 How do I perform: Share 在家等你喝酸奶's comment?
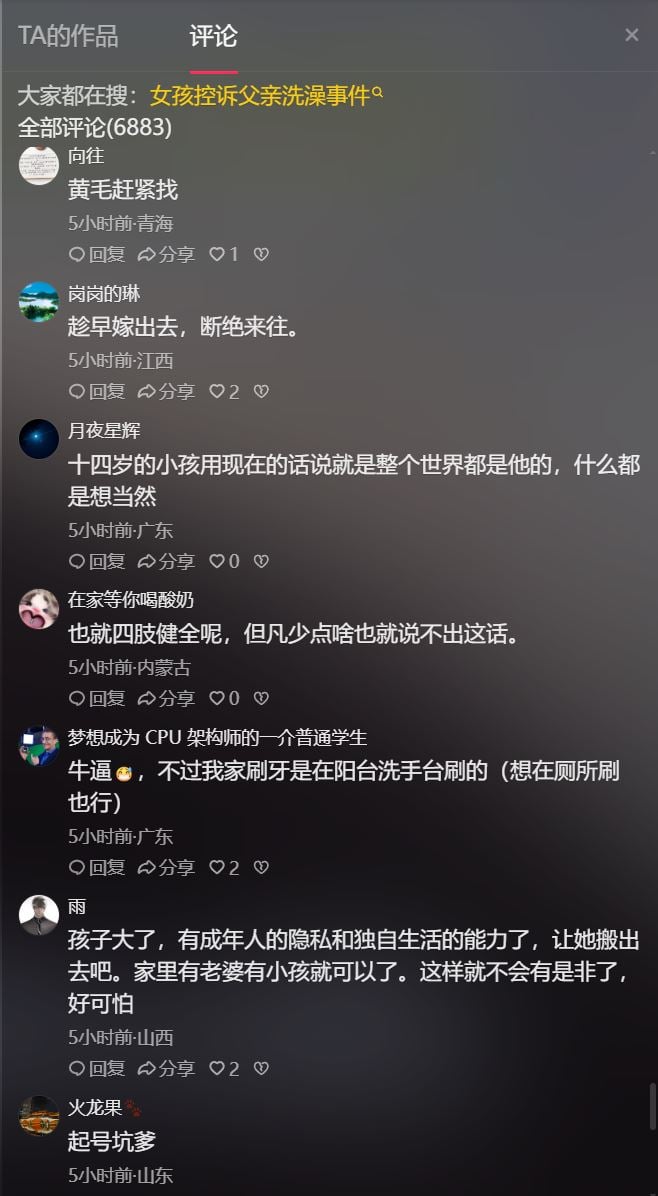coord(166,698)
